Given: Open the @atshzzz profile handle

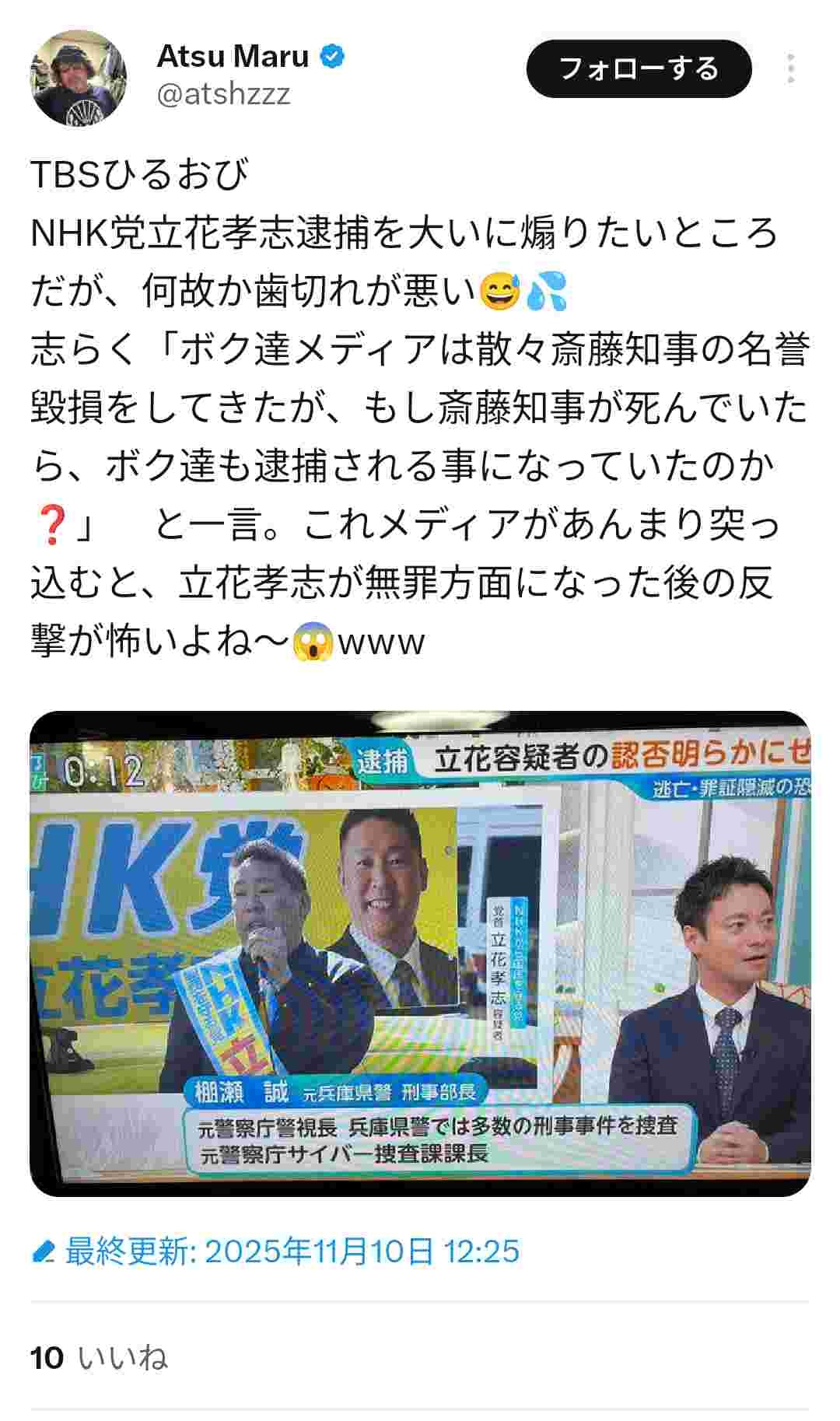Looking at the screenshot, I should [223, 94].
